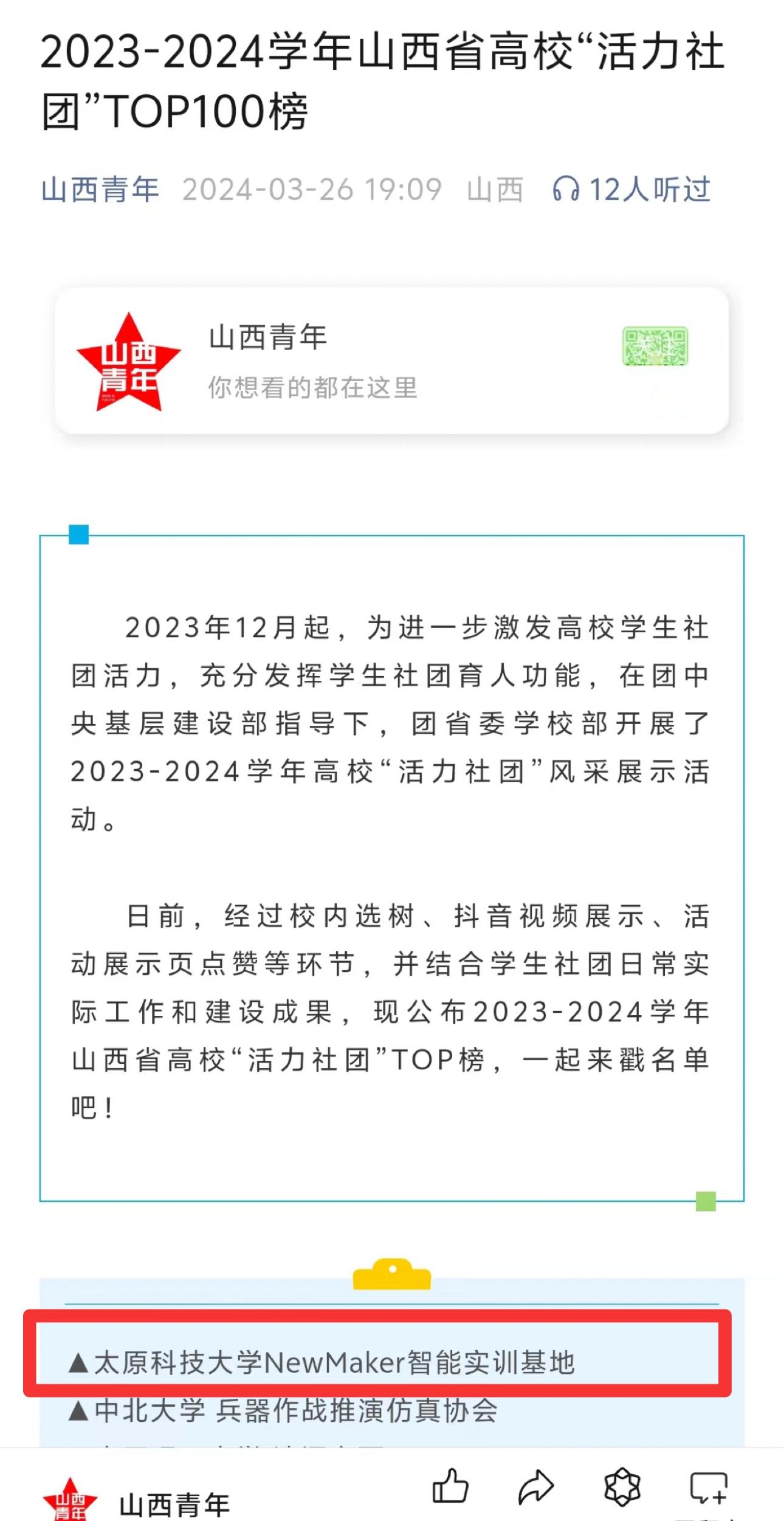Viewport: 784px width, 1521px height.
Task: Open the 山西青年 official account card
Action: pos(391,361)
